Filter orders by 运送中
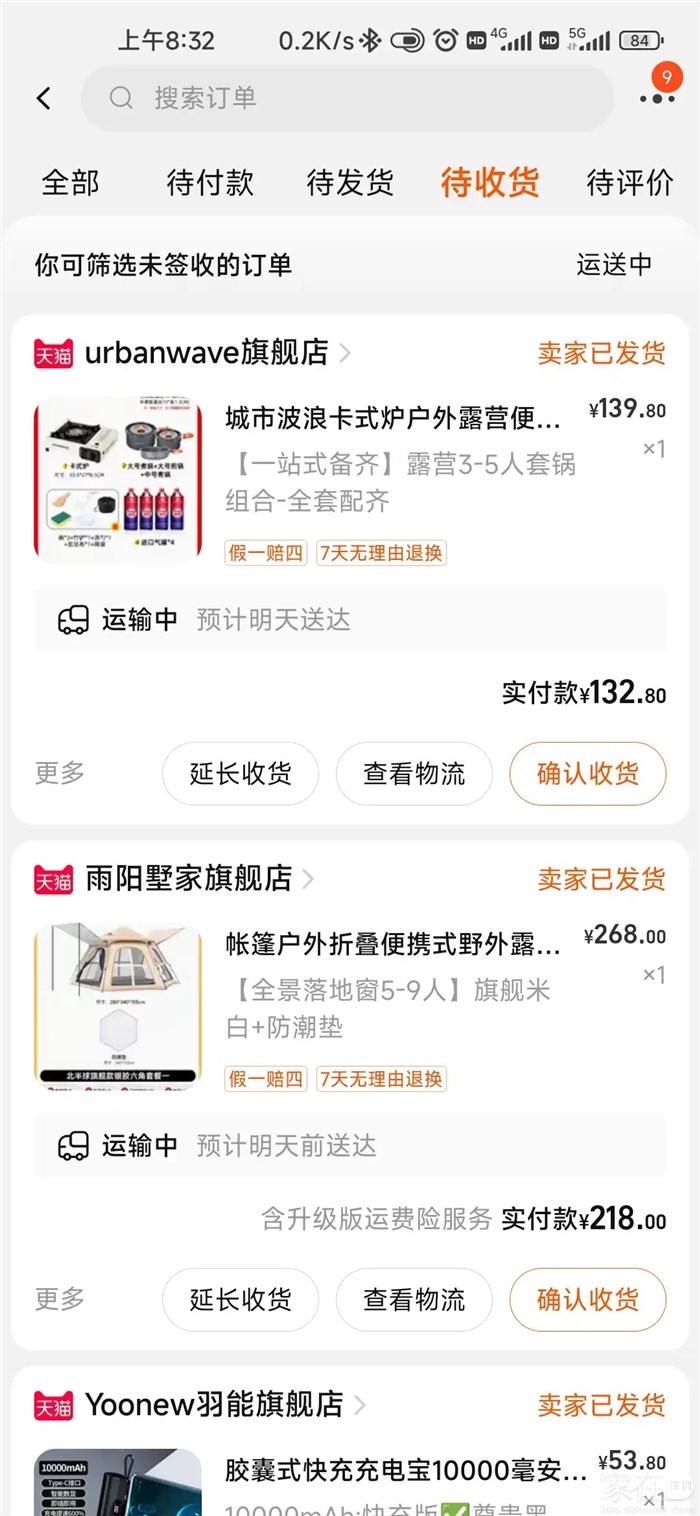Image resolution: width=700 pixels, height=1516 pixels. pos(614,265)
